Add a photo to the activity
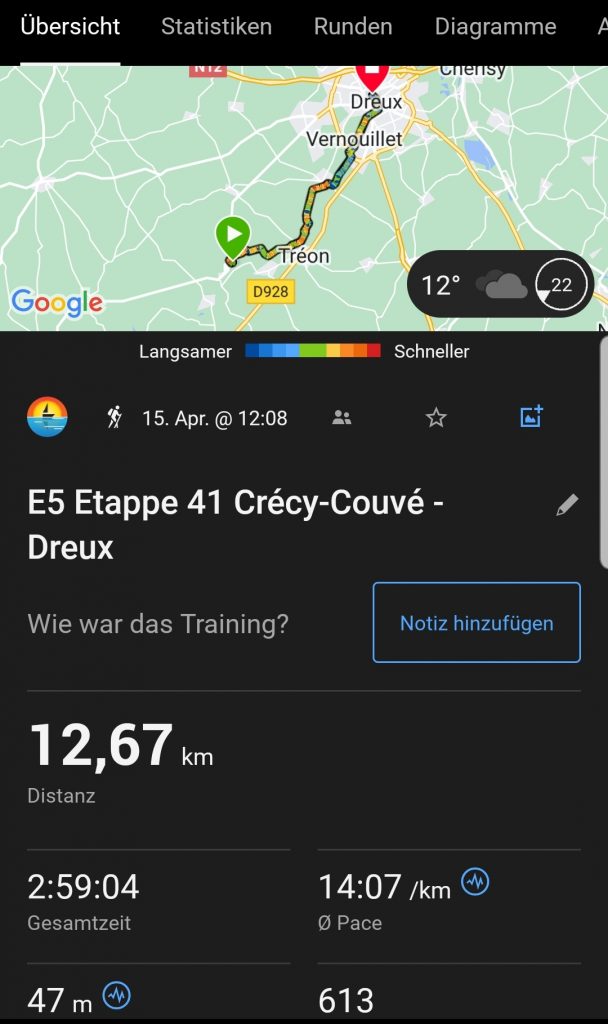The height and width of the screenshot is (1024, 608). click(x=531, y=418)
